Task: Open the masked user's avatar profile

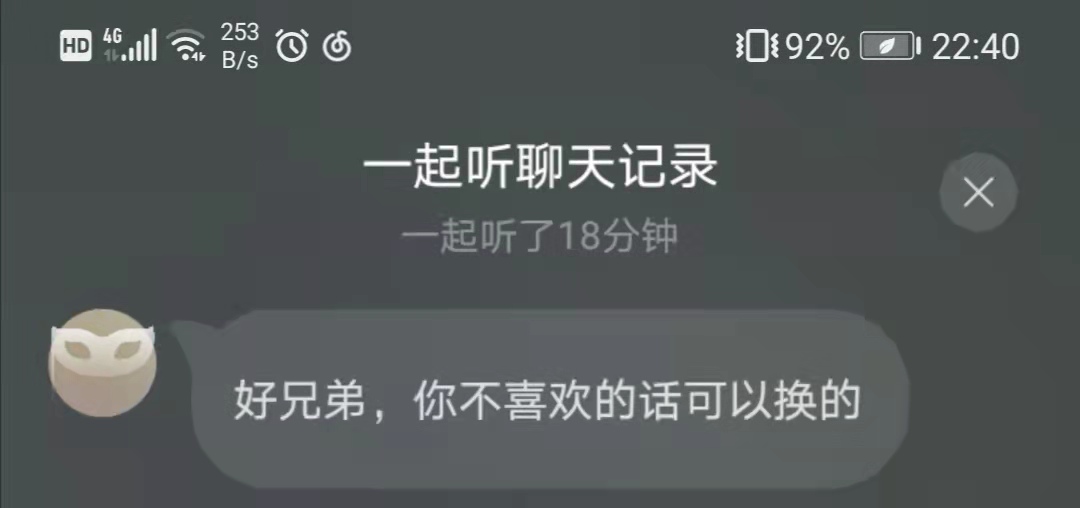Action: 102,362
